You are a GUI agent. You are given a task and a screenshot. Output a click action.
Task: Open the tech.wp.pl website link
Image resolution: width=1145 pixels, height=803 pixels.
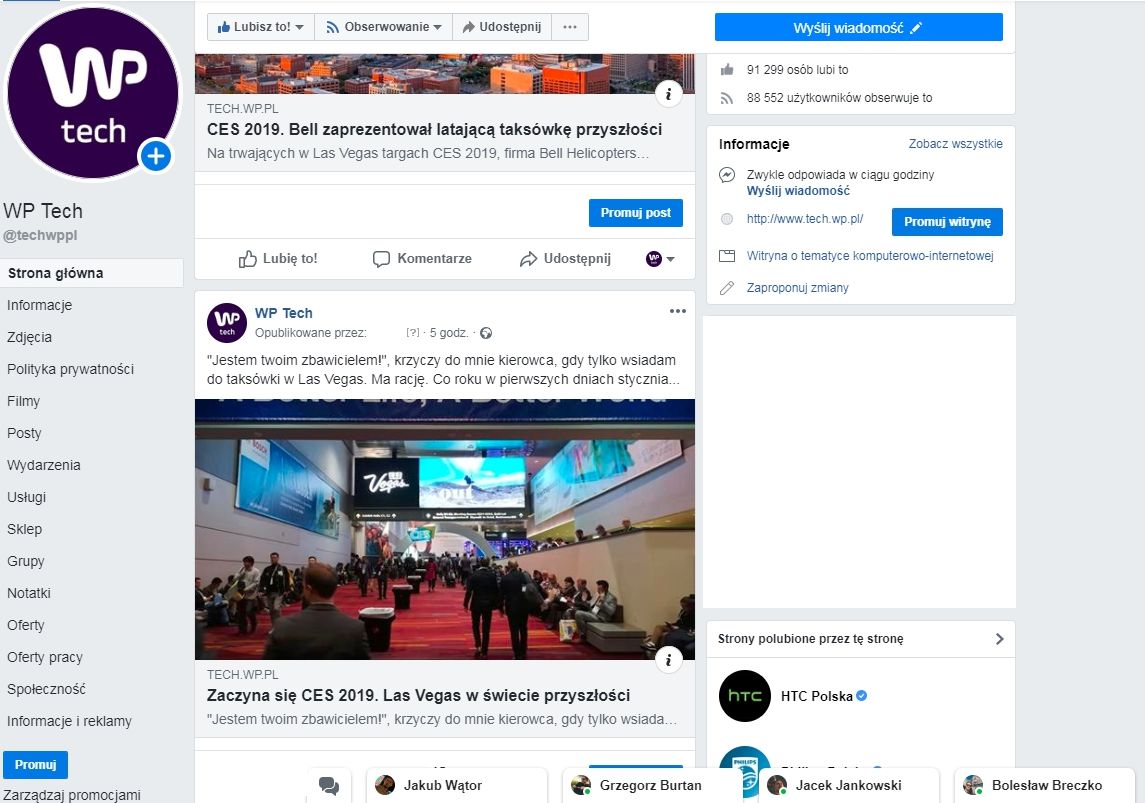pos(804,218)
